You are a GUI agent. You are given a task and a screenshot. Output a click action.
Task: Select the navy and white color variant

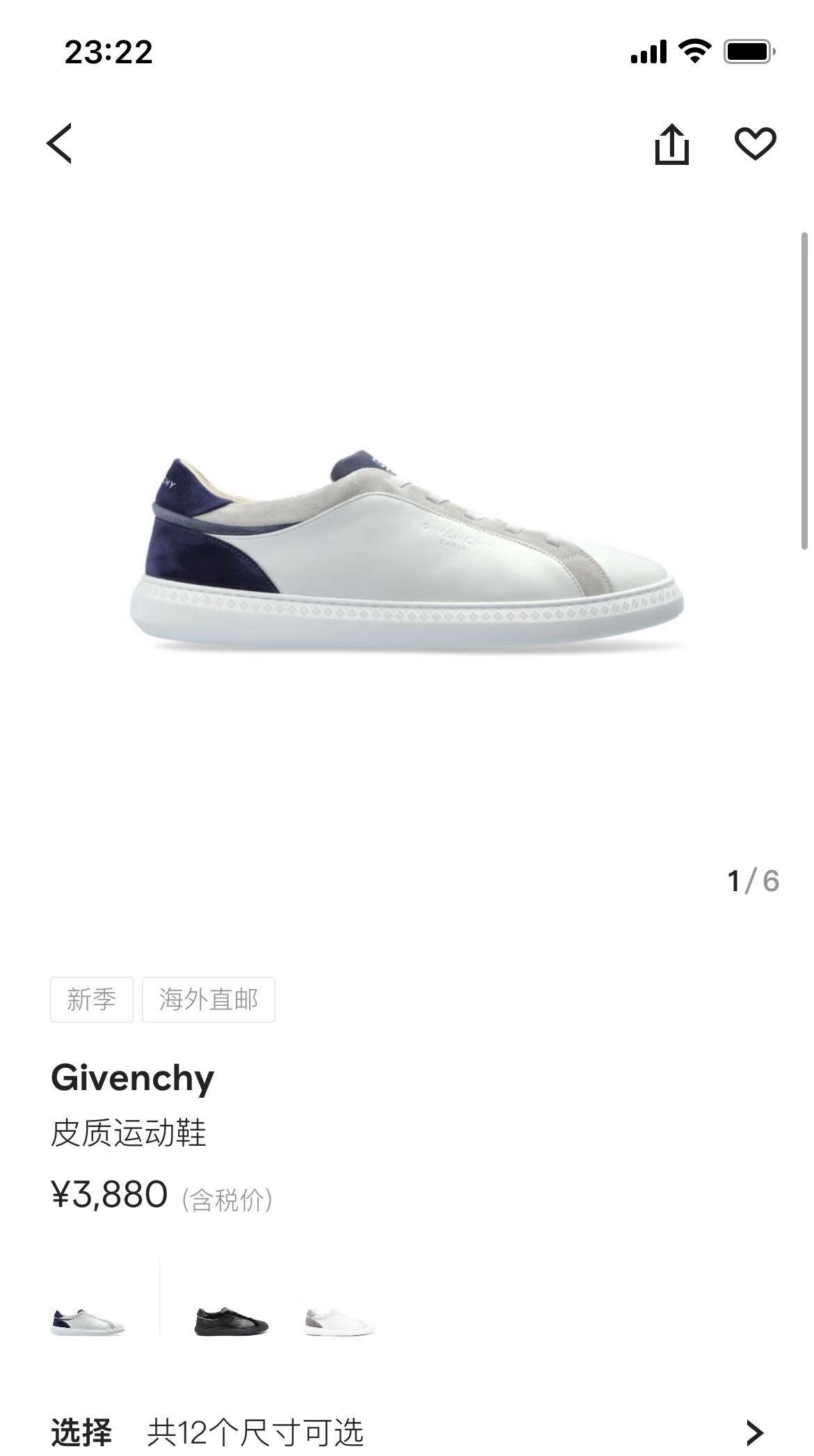88,1320
